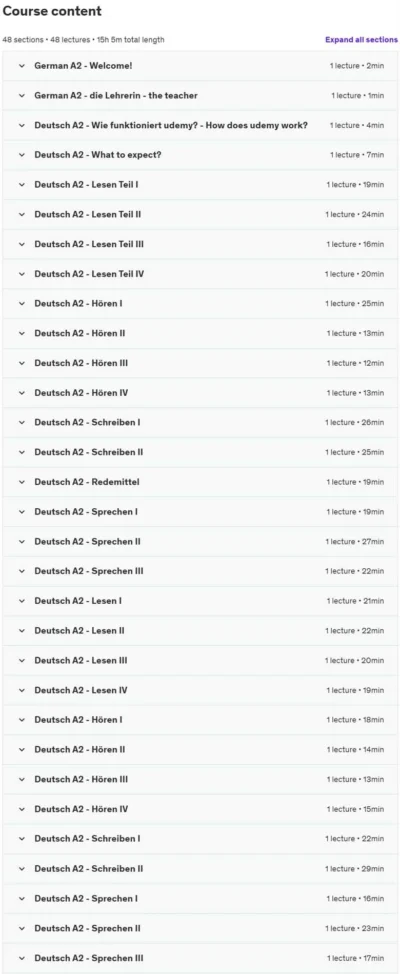Expand Deutsch A2 - Lesen Teil IV
Viewport: 400px width, 974px height.
[x=200, y=274]
